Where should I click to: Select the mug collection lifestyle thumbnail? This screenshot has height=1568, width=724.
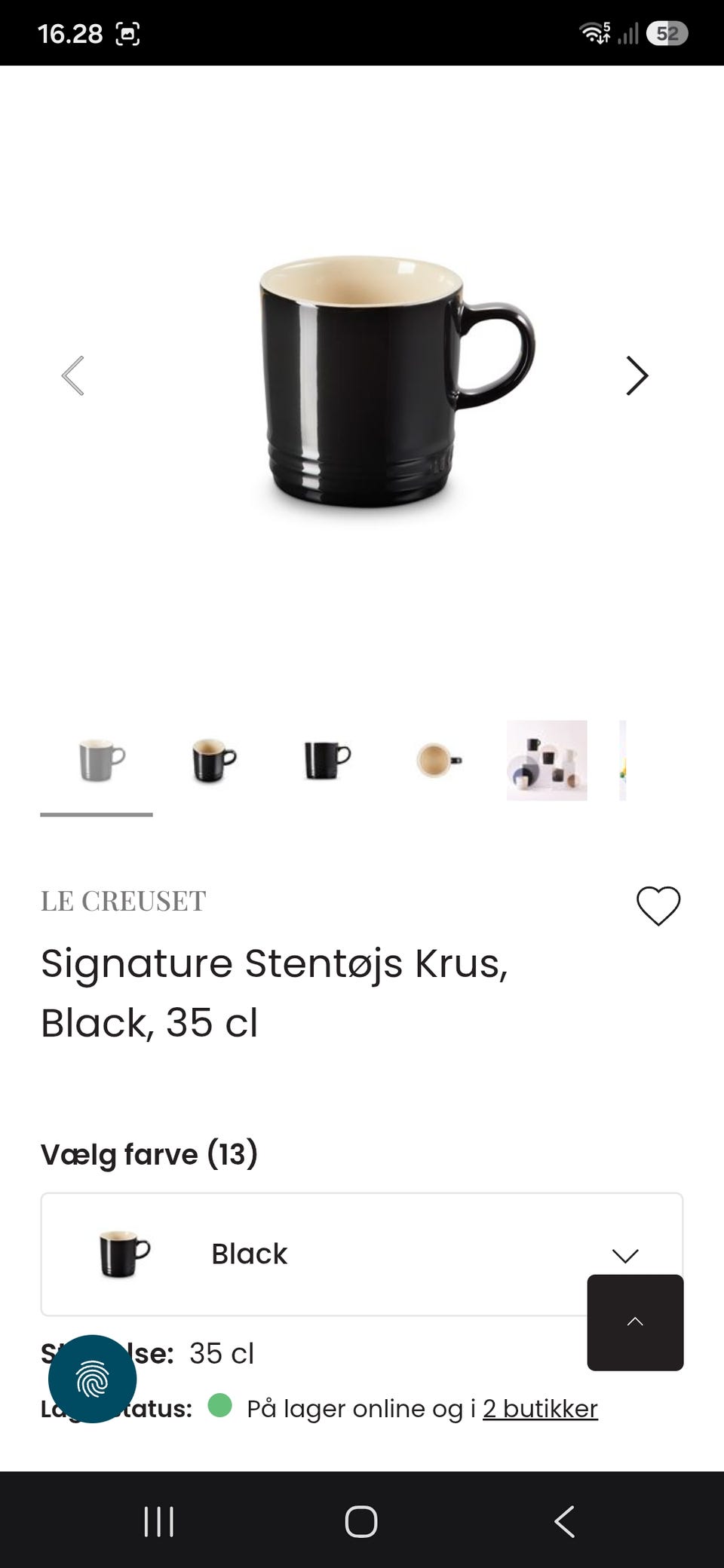547,760
